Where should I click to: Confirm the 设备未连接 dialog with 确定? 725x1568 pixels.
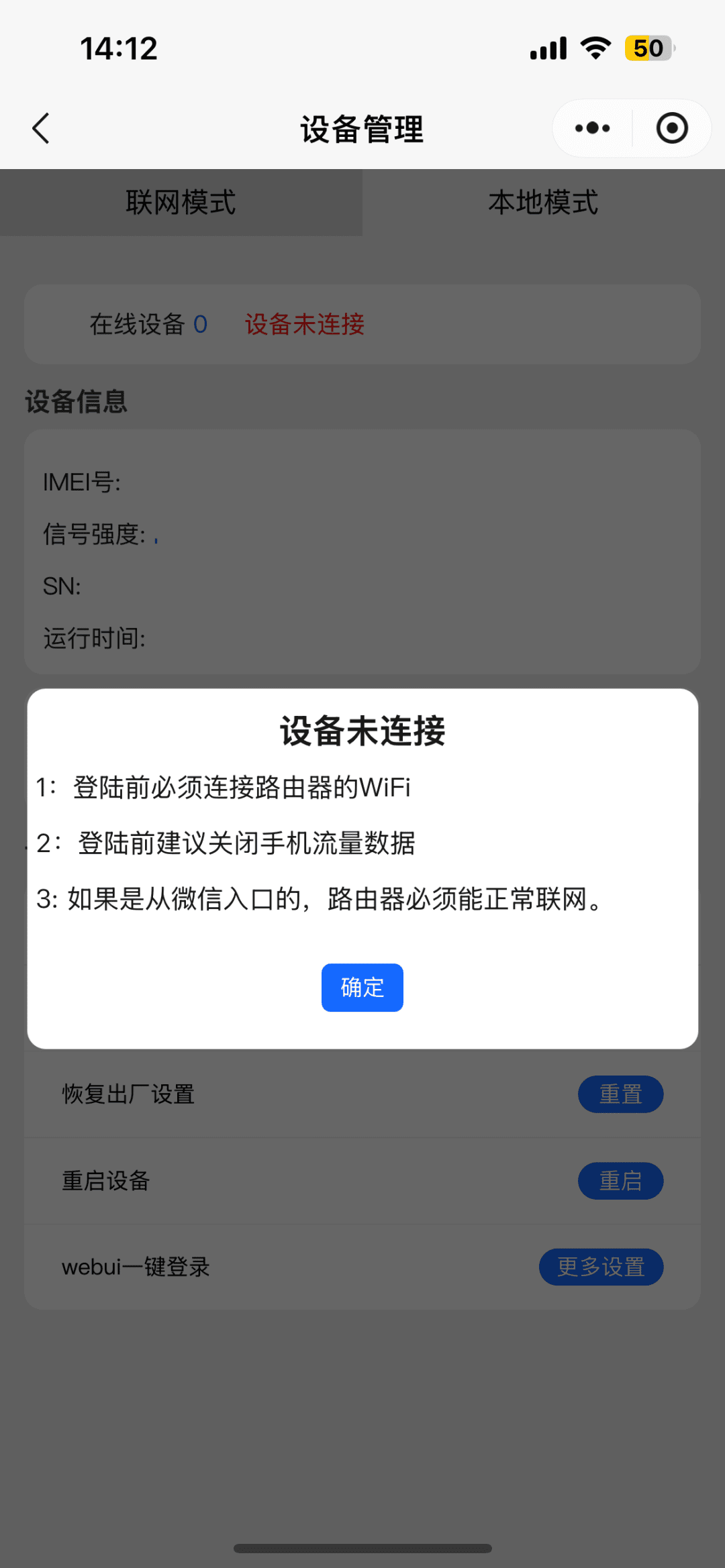click(362, 987)
